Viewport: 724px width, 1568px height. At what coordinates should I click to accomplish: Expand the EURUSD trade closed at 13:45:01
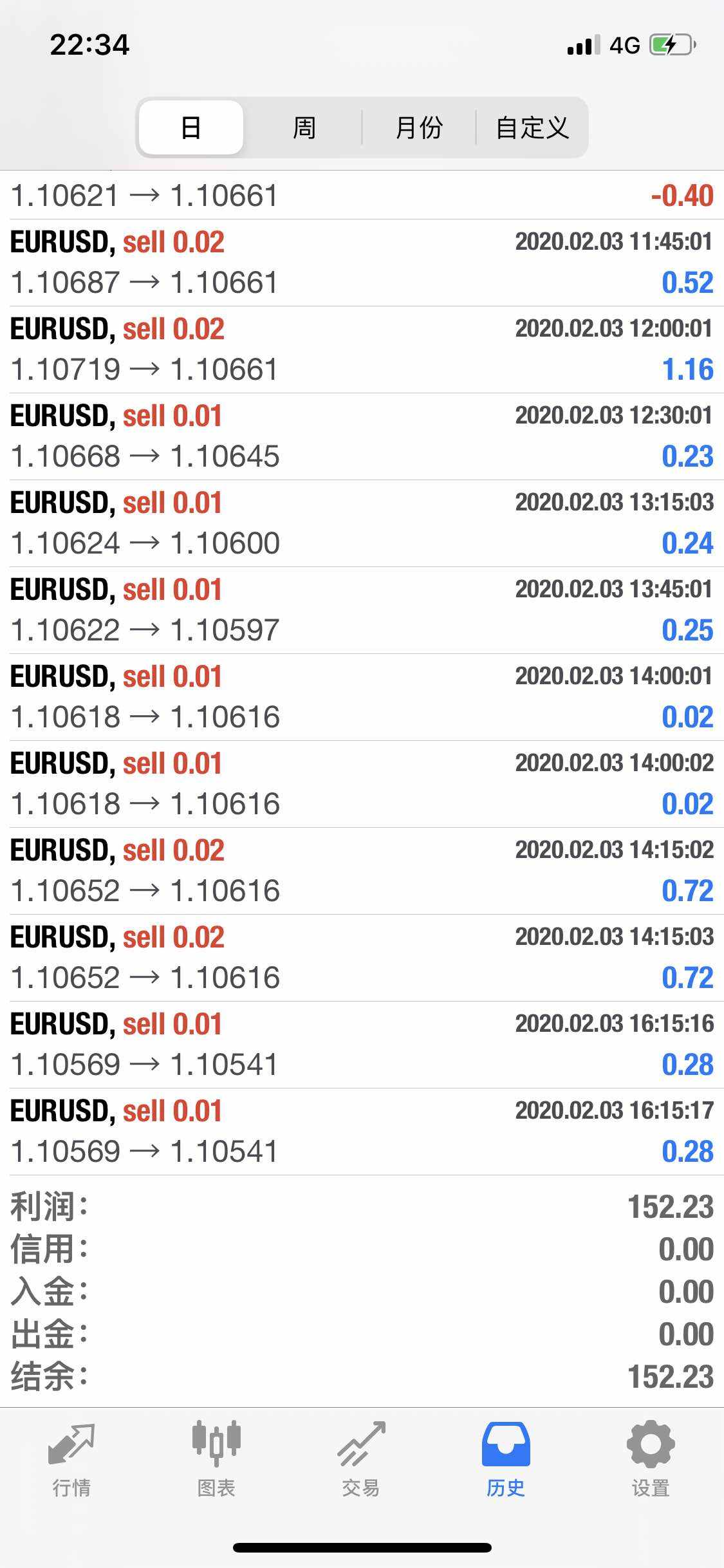(x=362, y=610)
